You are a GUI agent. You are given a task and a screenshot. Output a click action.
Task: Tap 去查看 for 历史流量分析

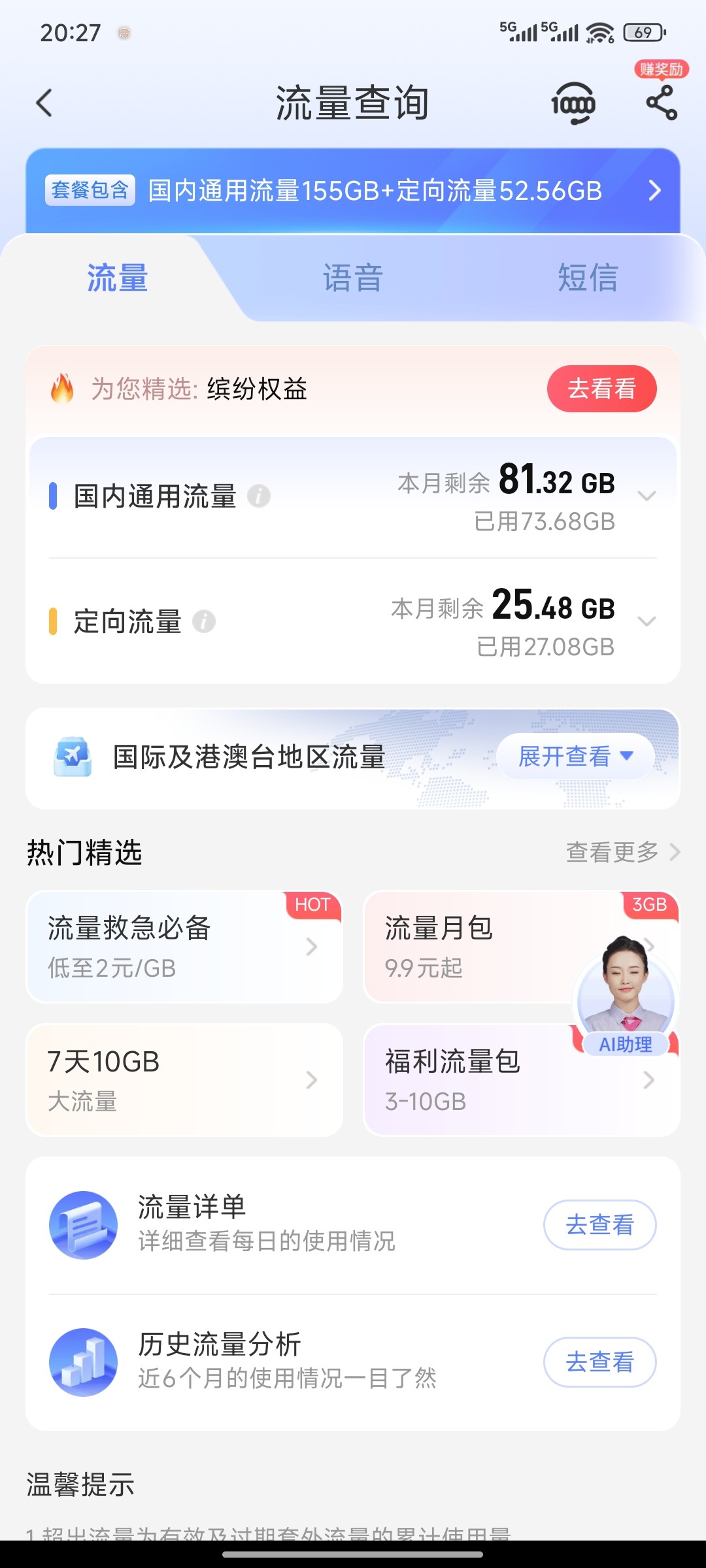599,1362
